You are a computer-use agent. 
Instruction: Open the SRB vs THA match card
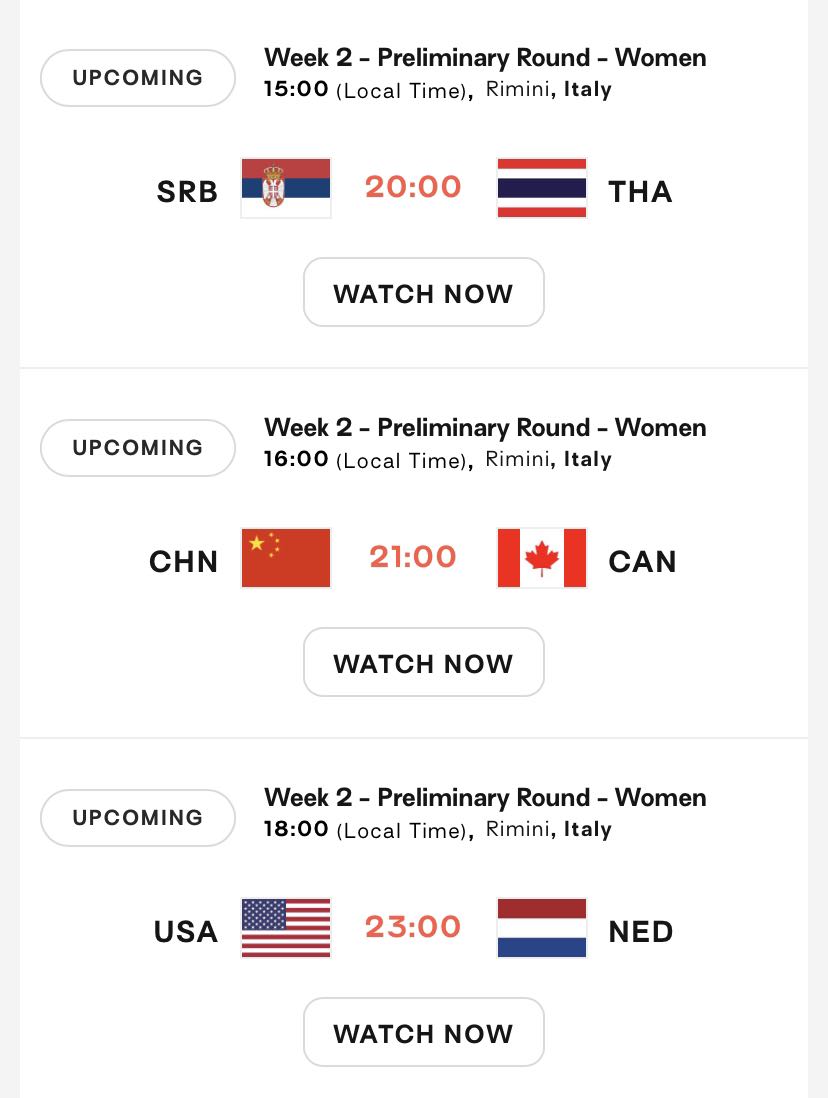413,183
